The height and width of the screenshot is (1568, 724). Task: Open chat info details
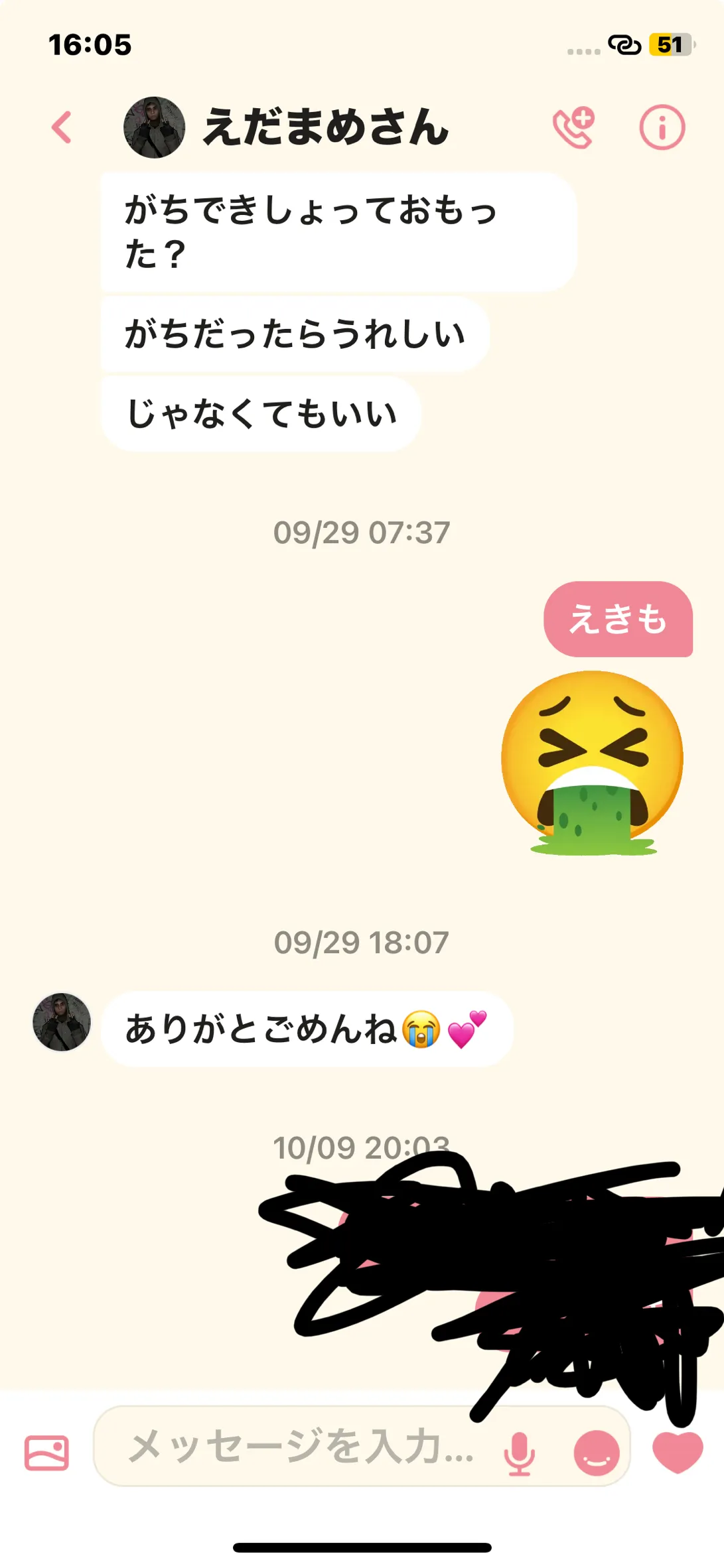(x=662, y=127)
